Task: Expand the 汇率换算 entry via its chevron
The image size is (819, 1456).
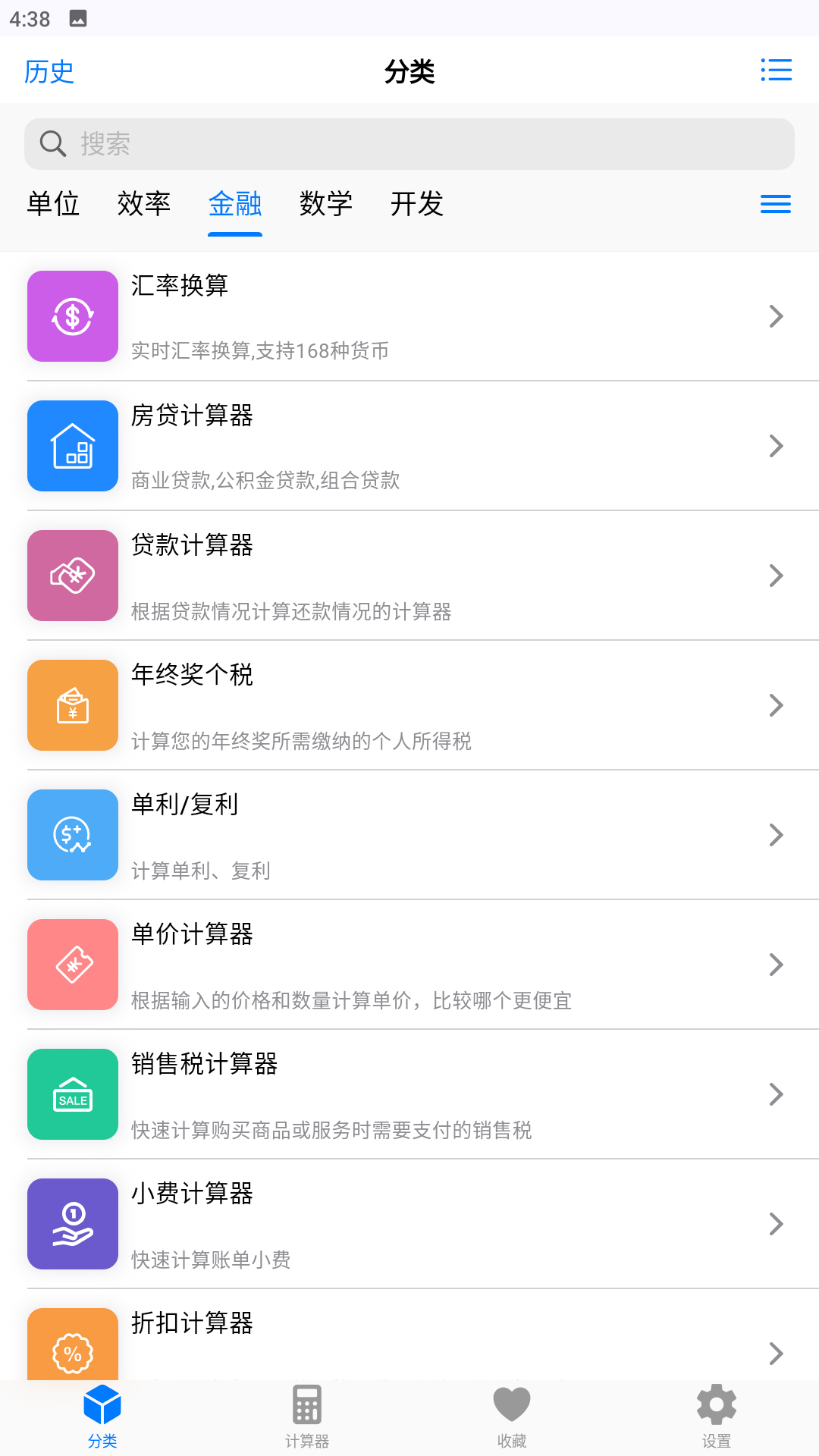Action: point(777,316)
